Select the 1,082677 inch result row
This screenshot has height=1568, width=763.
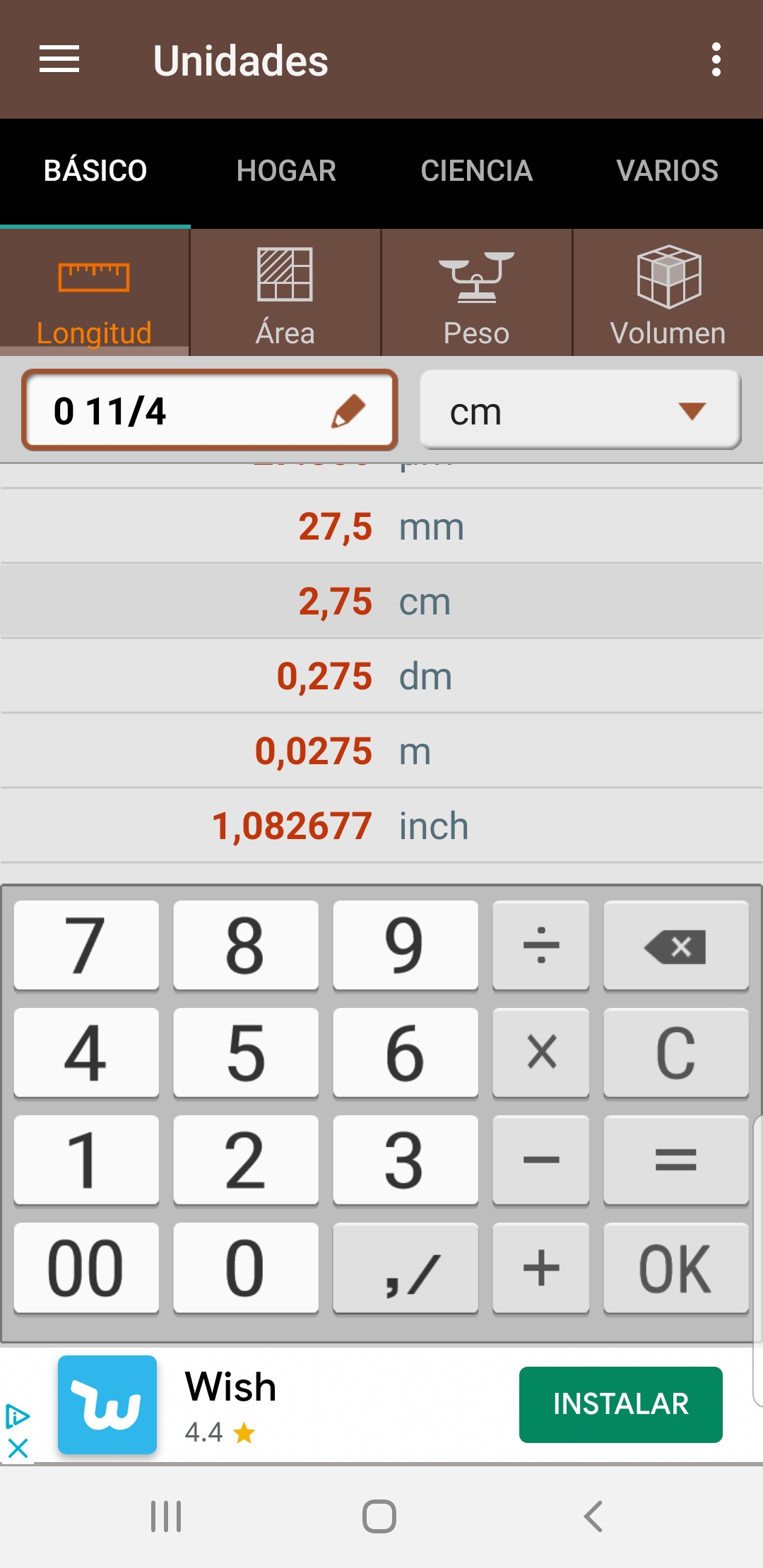click(x=381, y=826)
